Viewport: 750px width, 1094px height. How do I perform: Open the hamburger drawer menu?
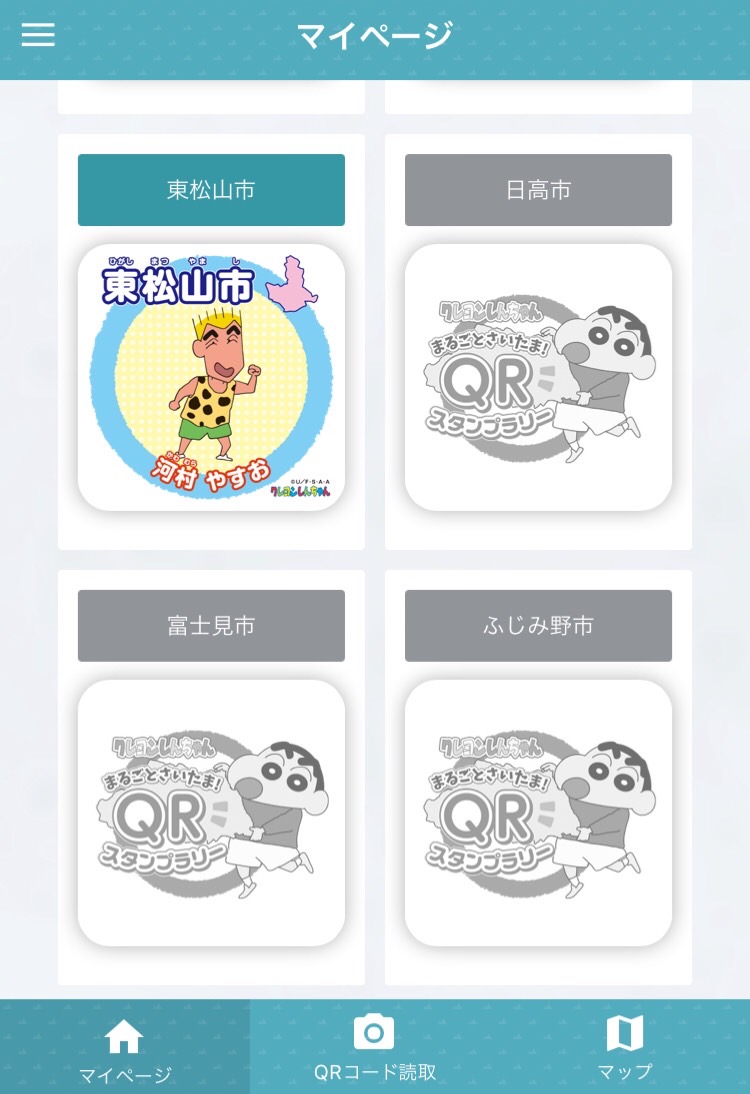tap(38, 35)
